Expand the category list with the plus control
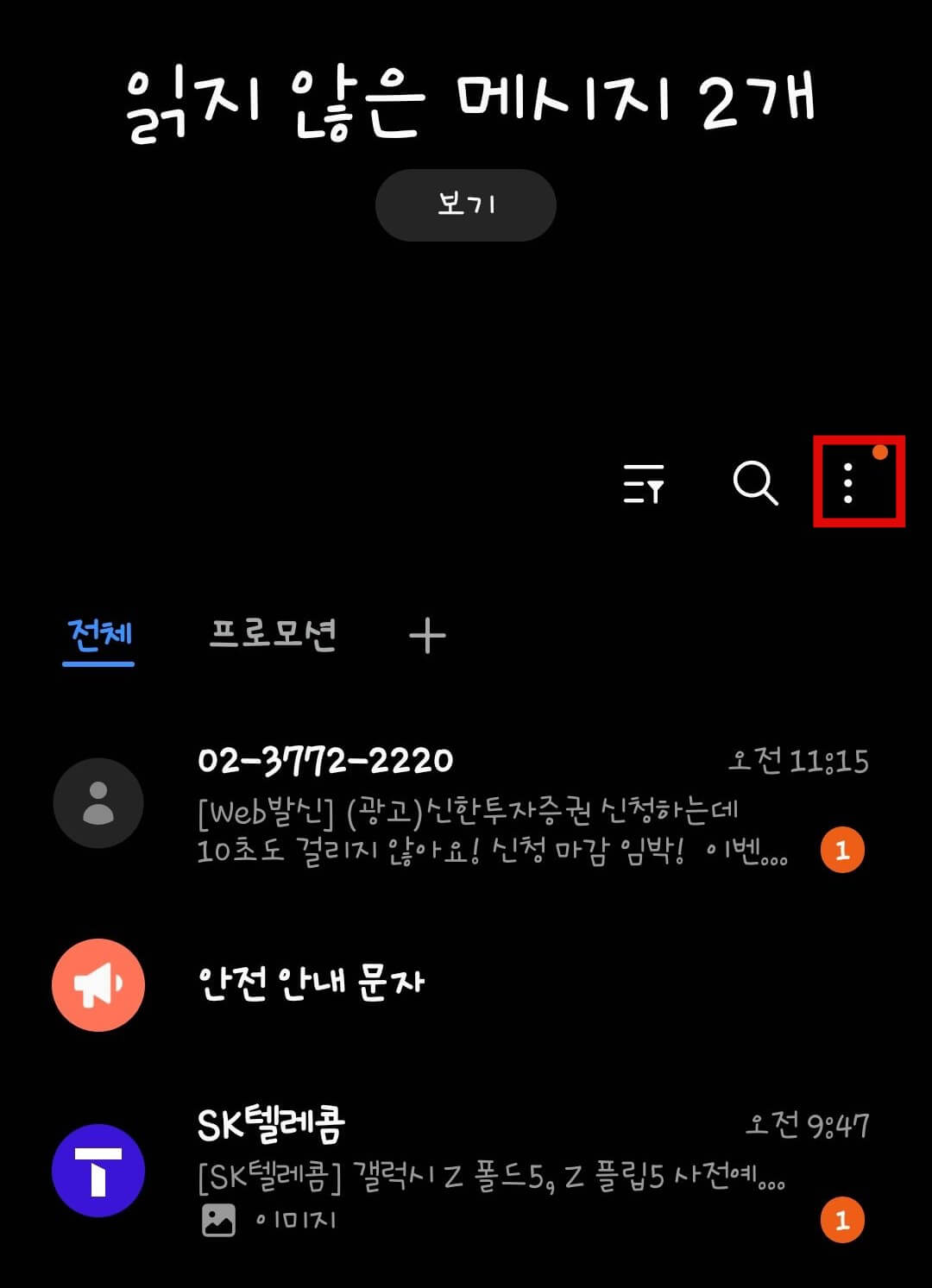932x1288 pixels. tap(427, 636)
